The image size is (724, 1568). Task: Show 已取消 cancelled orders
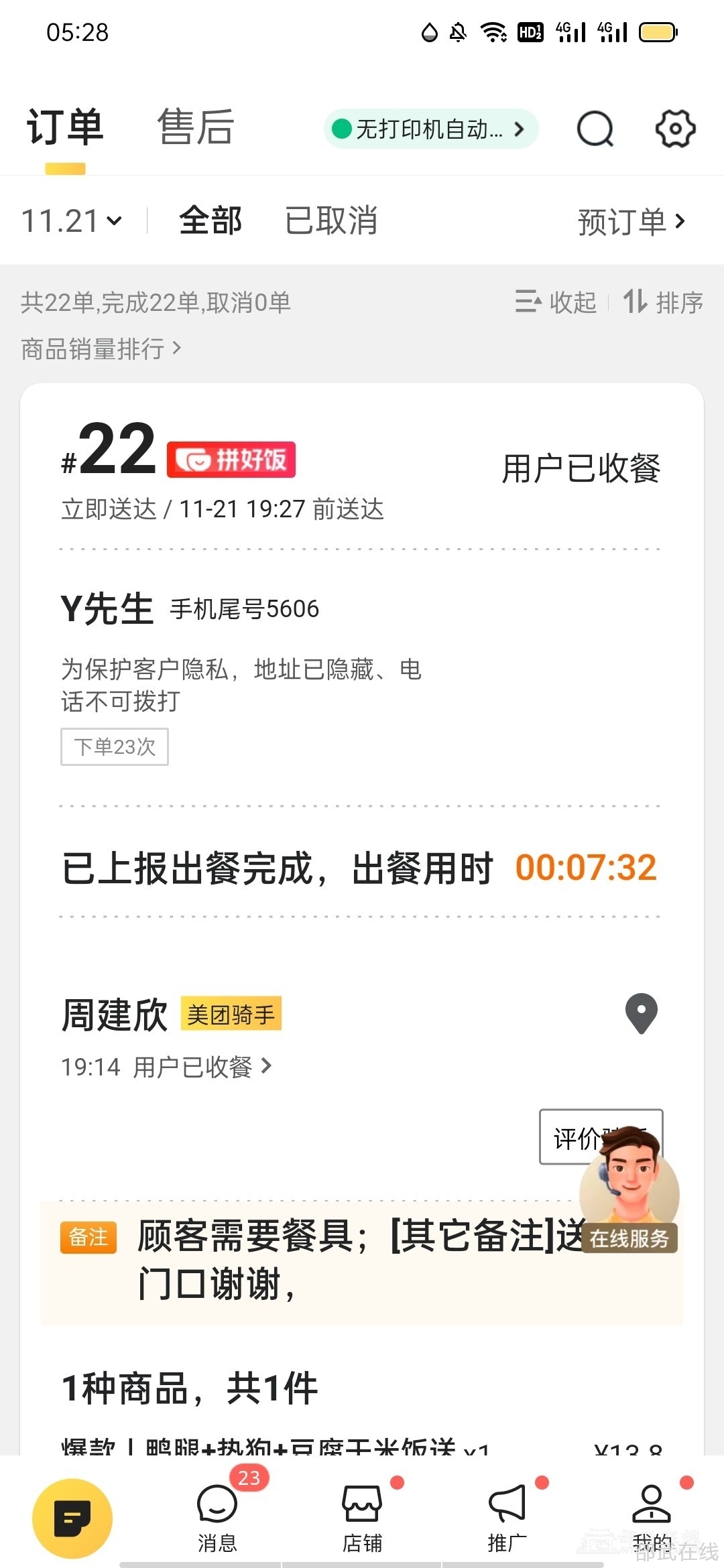331,221
